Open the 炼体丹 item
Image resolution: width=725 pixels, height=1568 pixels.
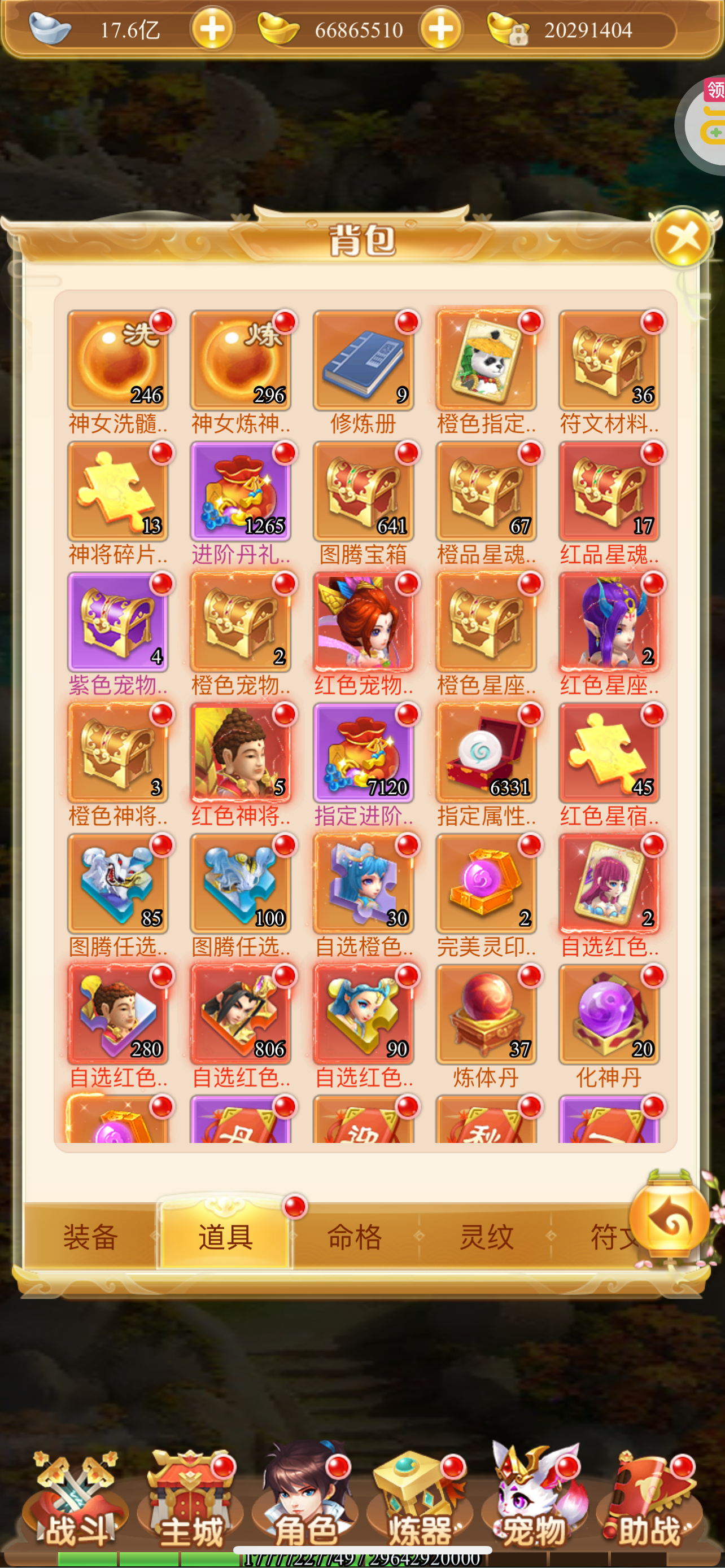tap(486, 1015)
